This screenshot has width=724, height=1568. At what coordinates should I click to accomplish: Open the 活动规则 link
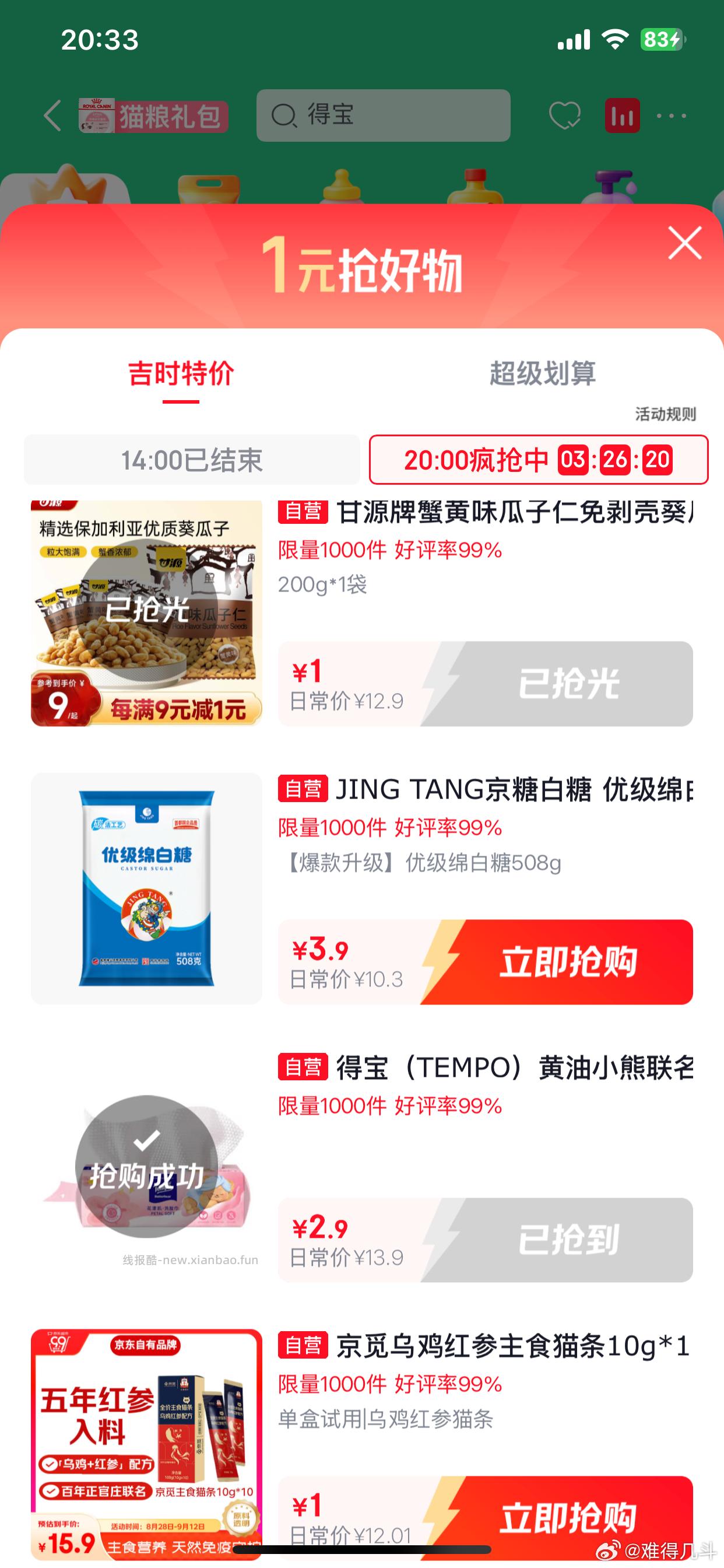665,414
